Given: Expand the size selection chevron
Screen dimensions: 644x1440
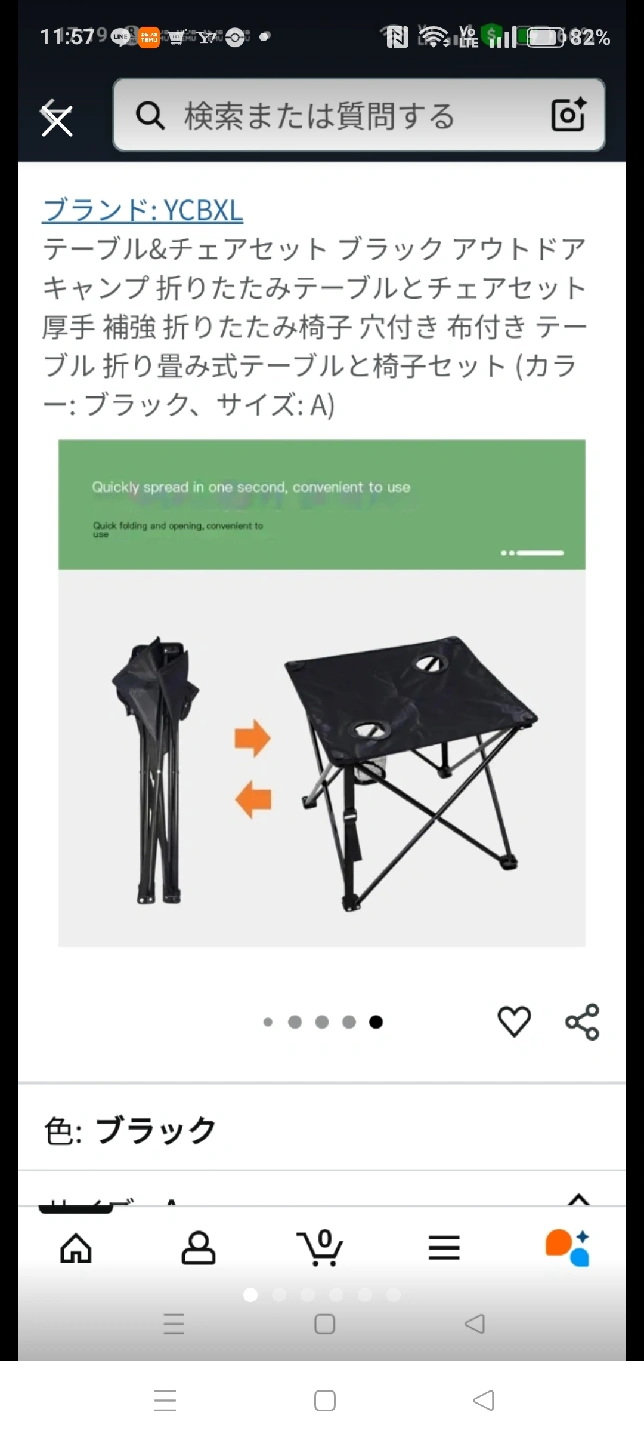Looking at the screenshot, I should pos(578,1200).
